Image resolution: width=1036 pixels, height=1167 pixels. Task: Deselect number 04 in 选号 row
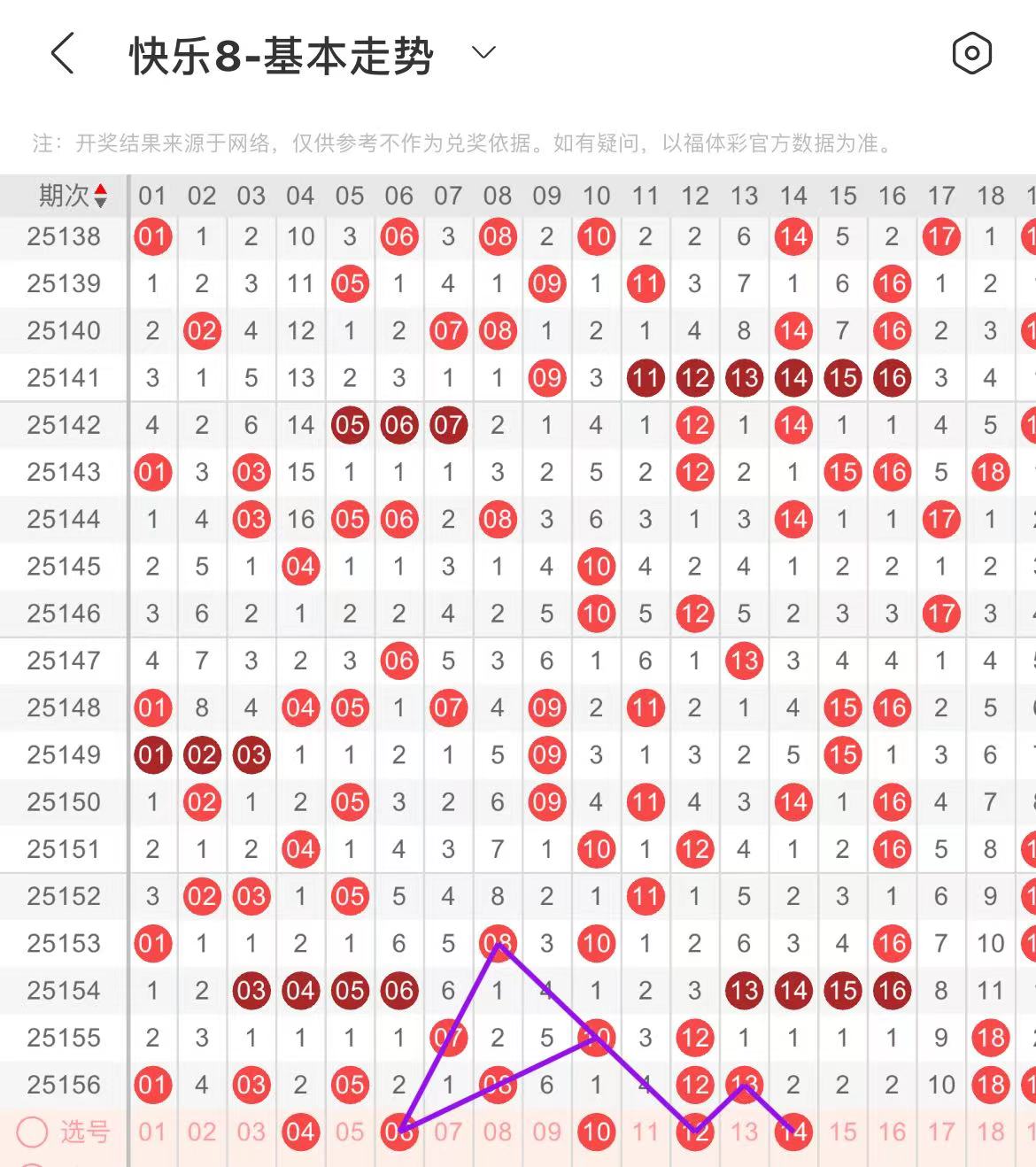[300, 1132]
